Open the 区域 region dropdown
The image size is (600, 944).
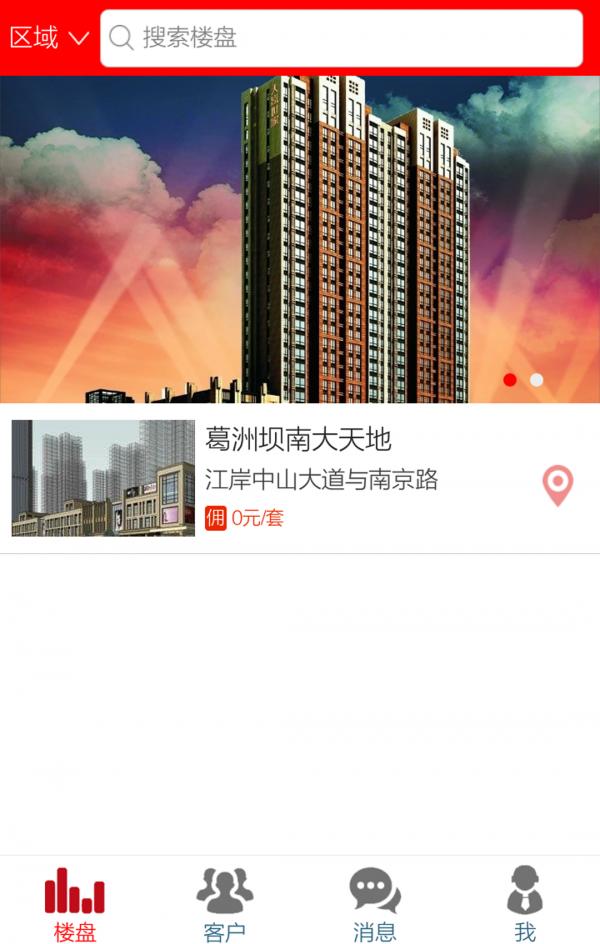point(49,38)
